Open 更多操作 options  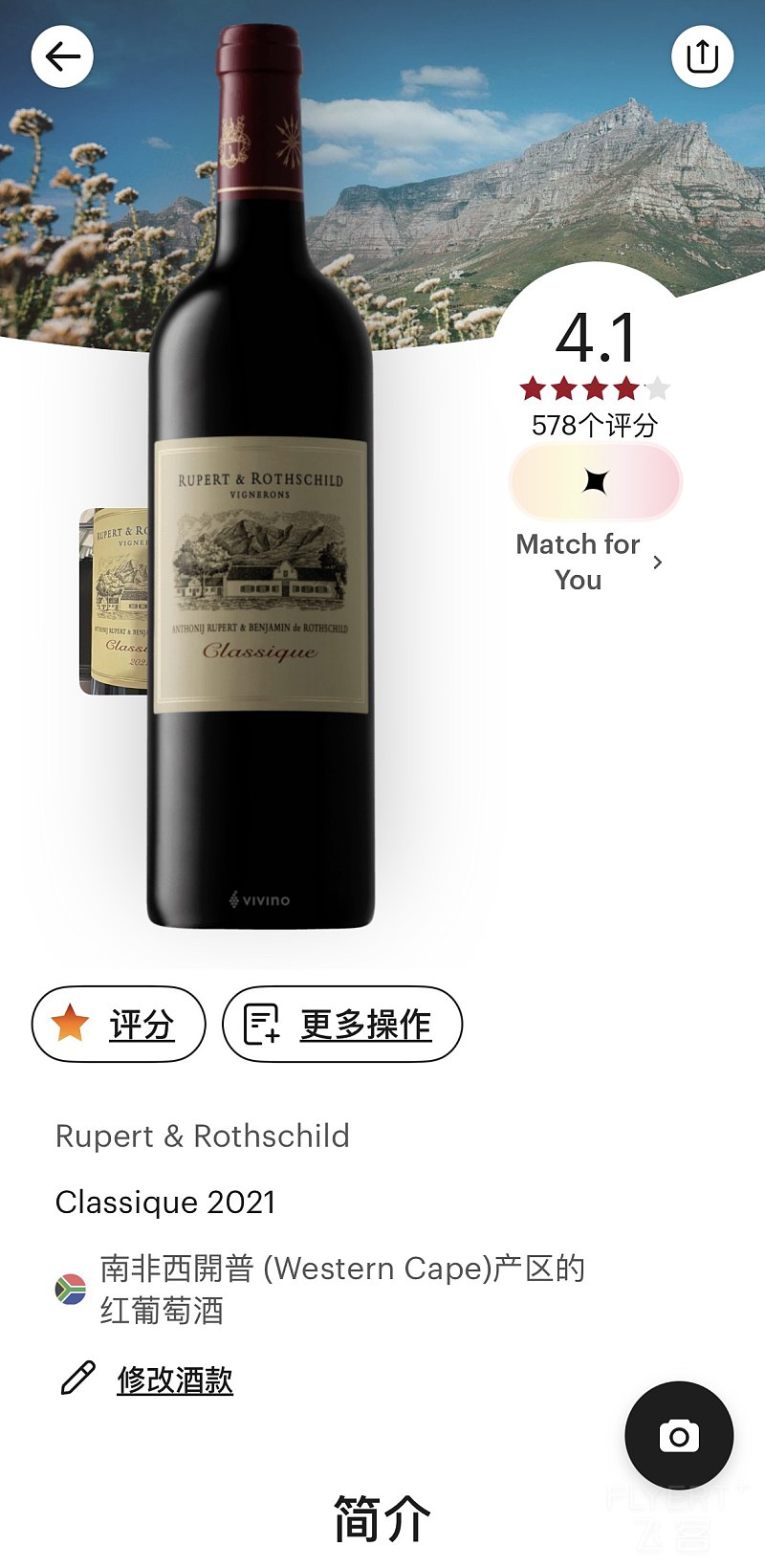coord(342,1024)
